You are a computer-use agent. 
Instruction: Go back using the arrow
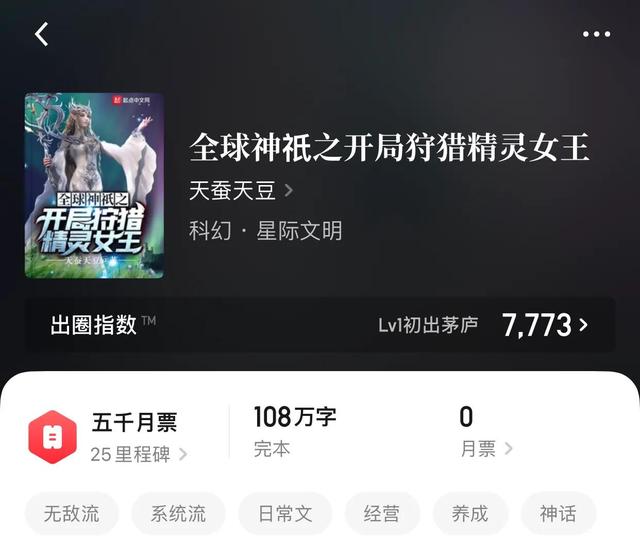click(41, 34)
